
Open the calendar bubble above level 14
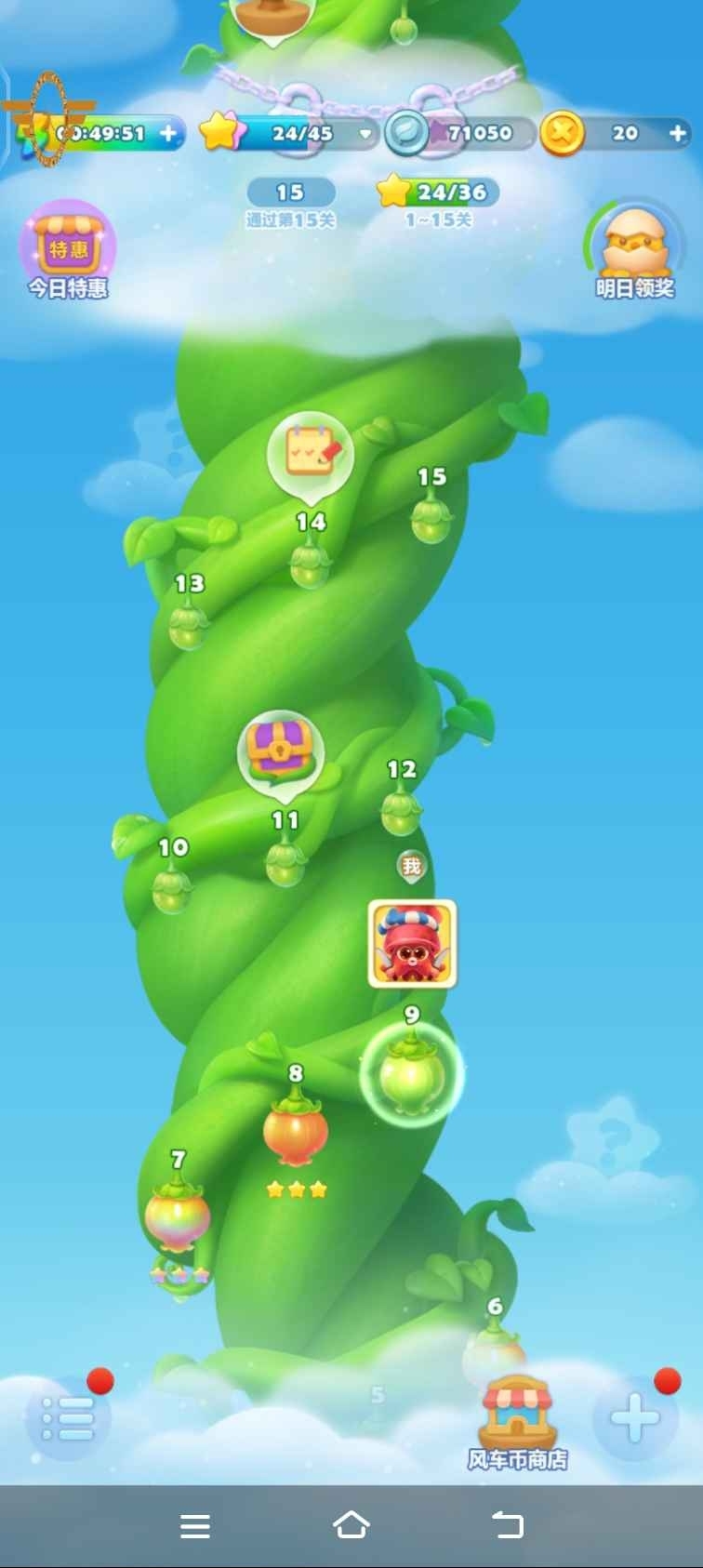pos(311,454)
